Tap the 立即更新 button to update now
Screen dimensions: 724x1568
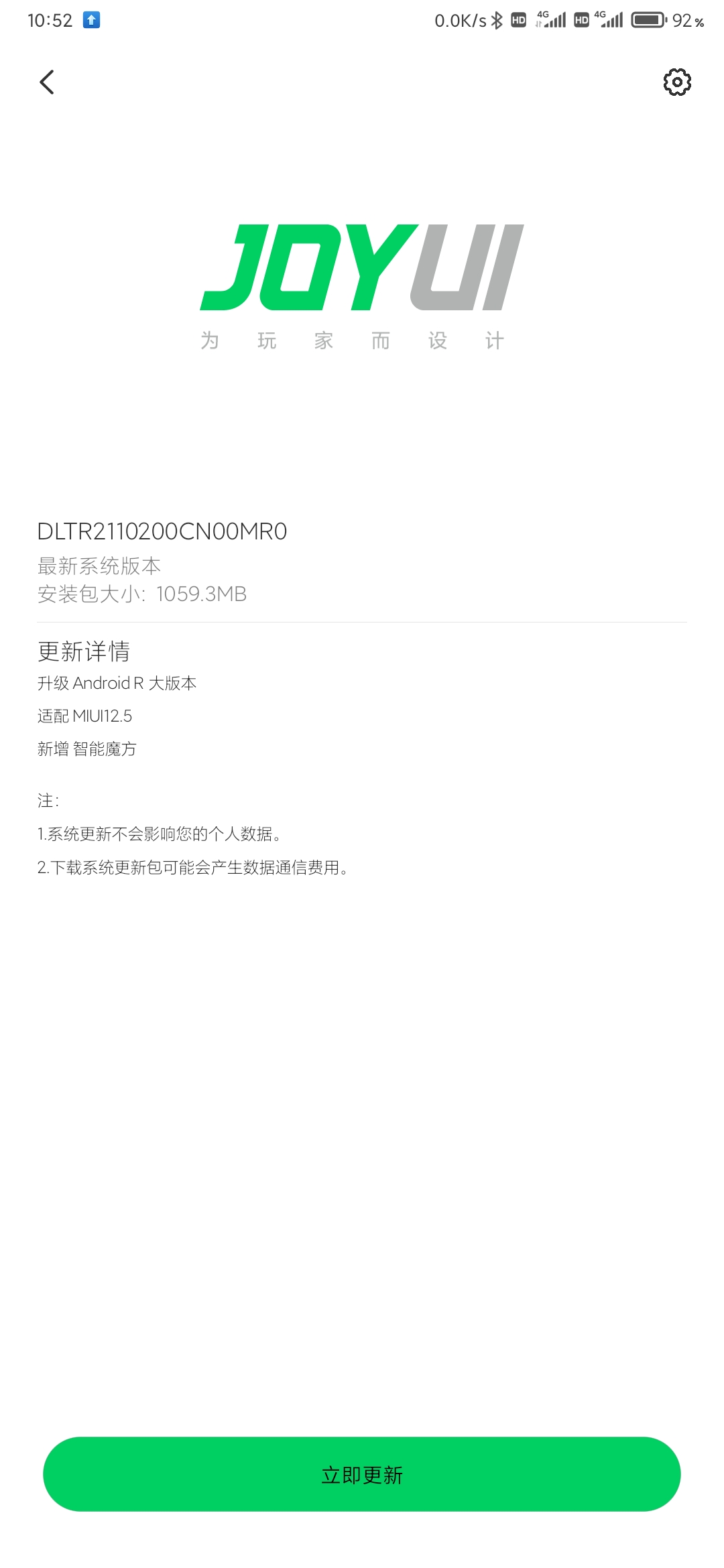(x=362, y=1474)
